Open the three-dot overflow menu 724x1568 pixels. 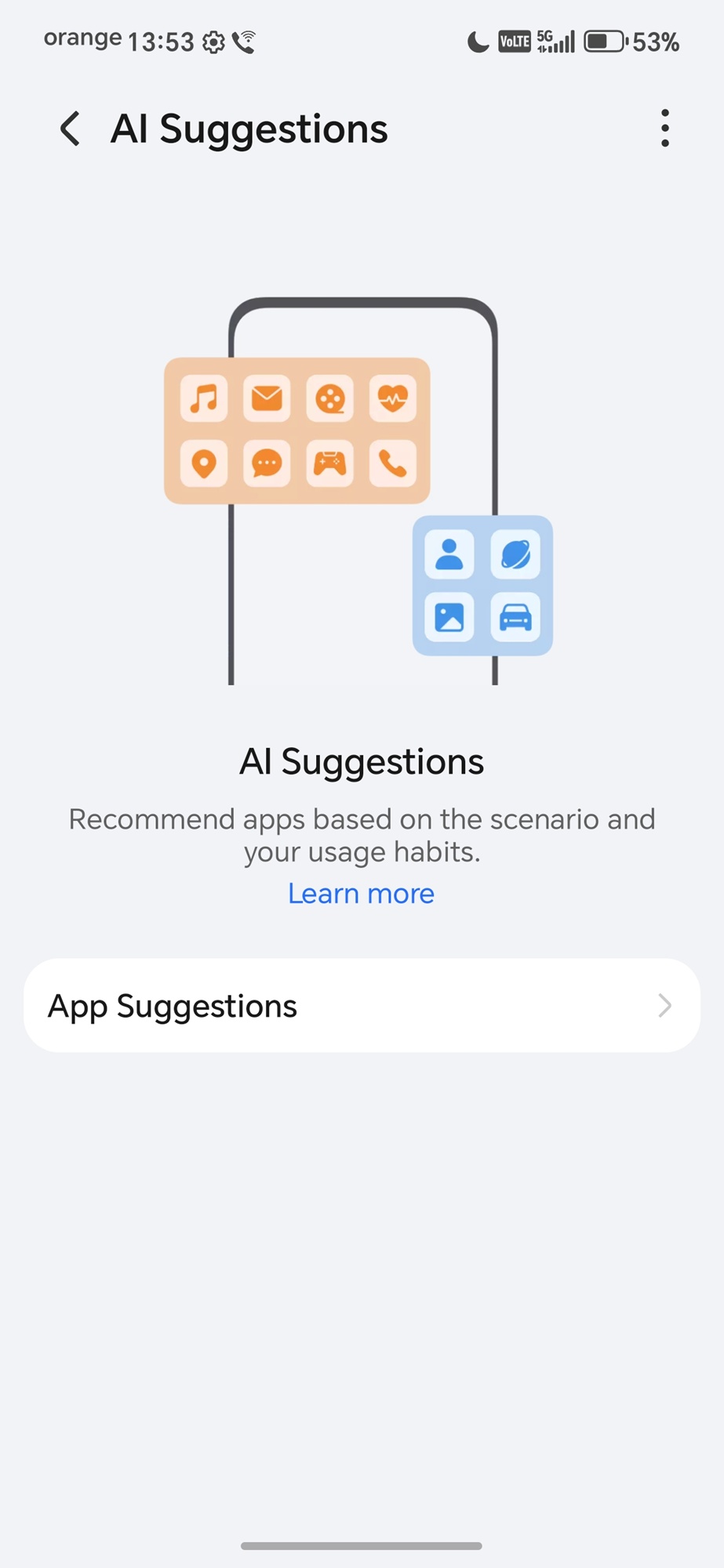[x=664, y=128]
